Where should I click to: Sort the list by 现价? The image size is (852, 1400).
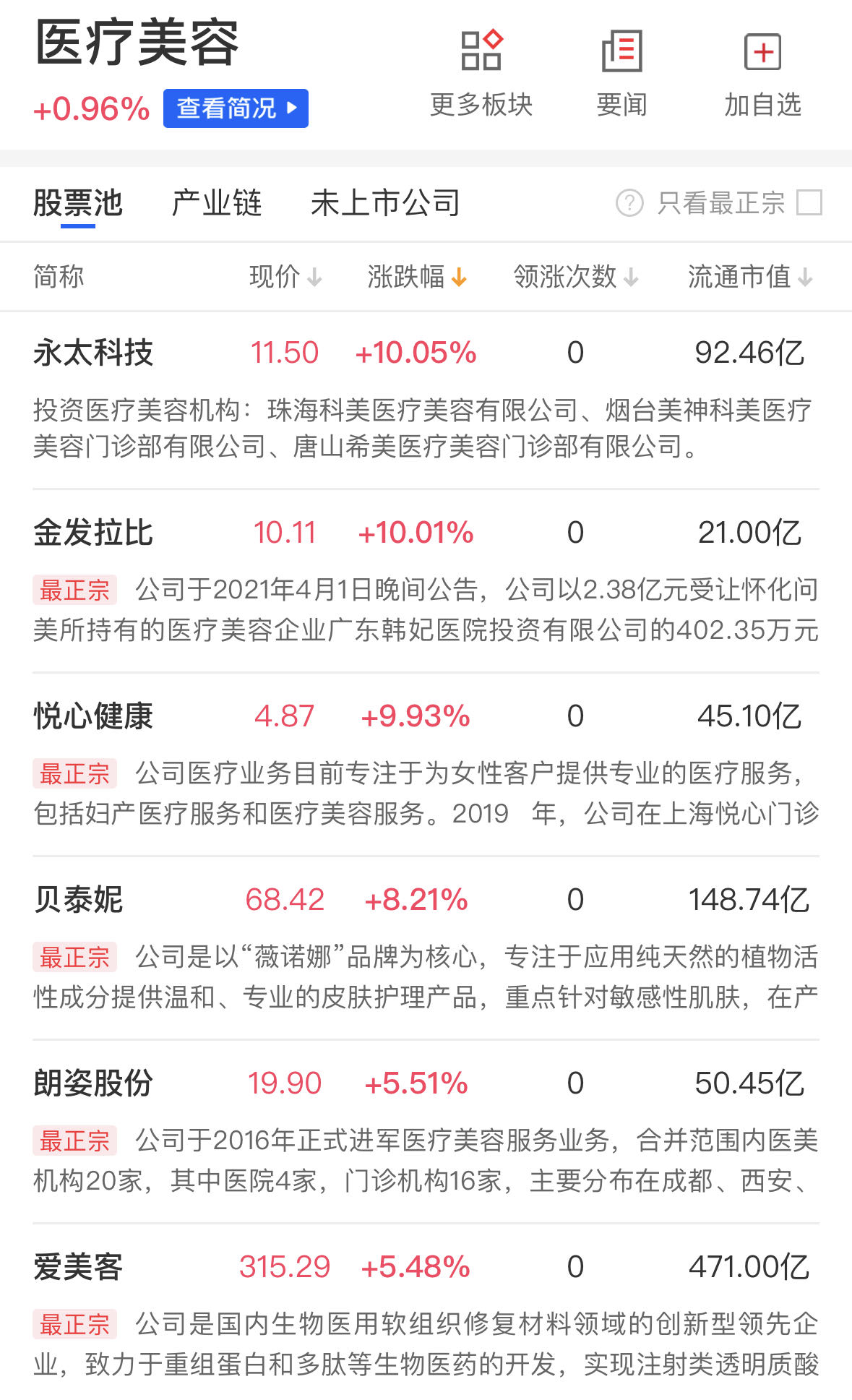click(x=285, y=276)
